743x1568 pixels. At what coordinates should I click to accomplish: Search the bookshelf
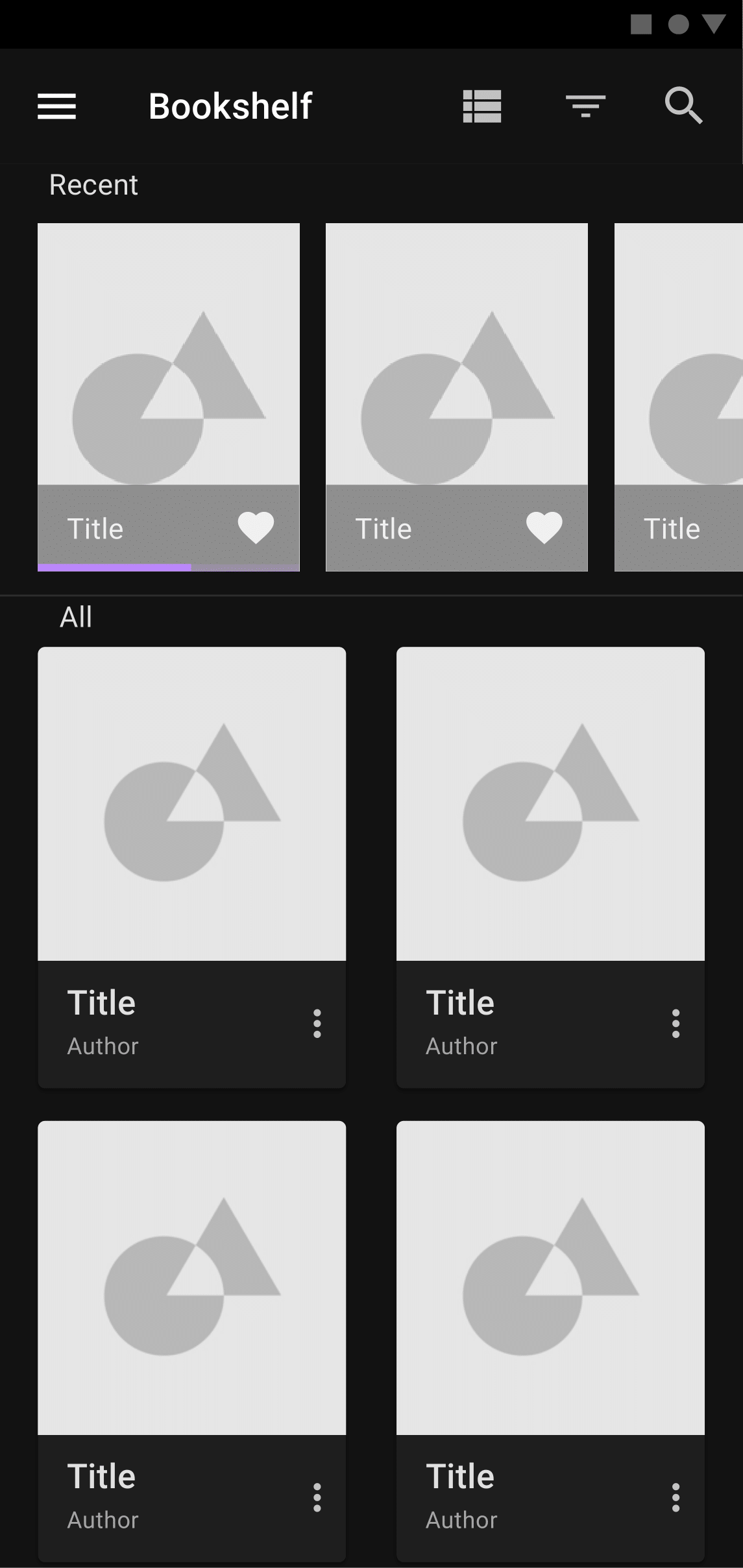(x=683, y=105)
